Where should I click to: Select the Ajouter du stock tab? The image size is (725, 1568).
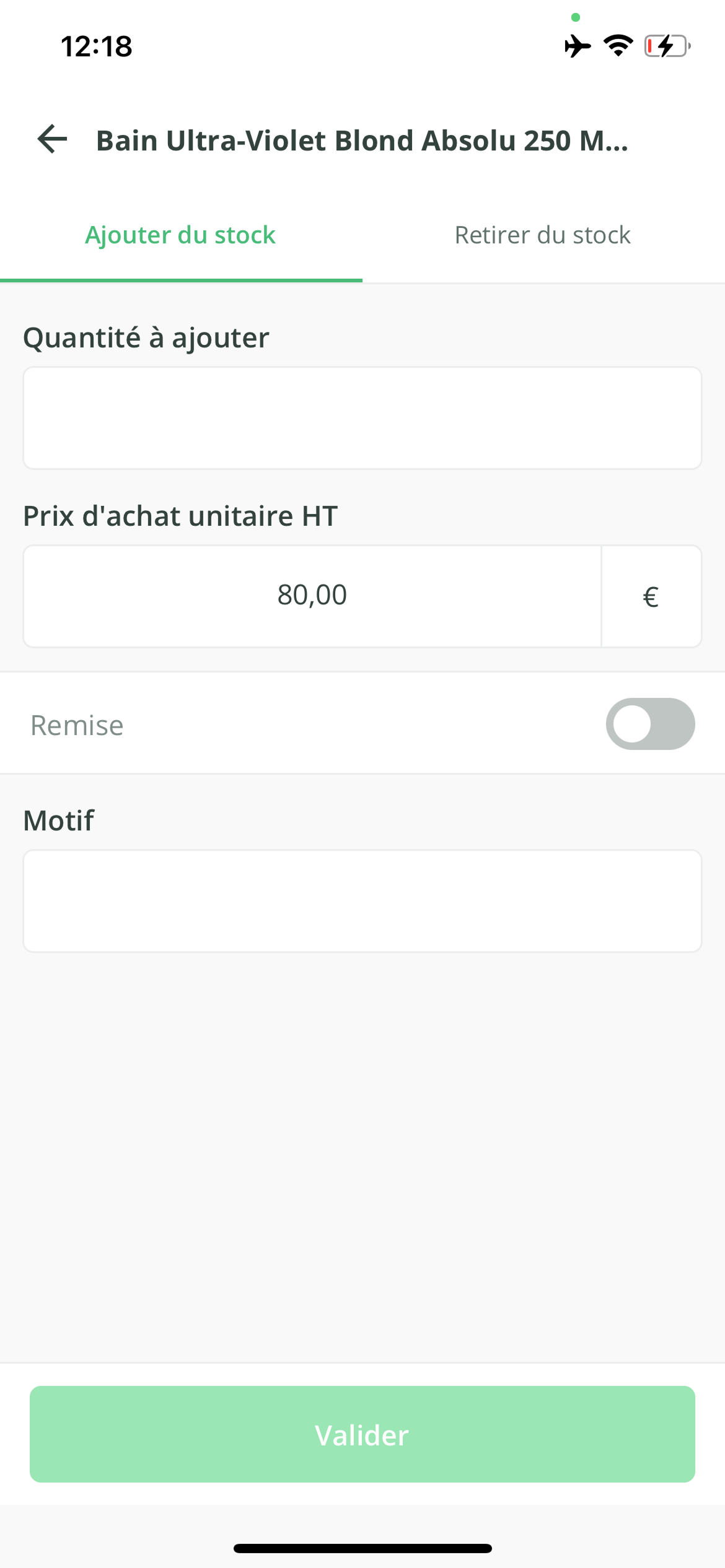tap(180, 236)
